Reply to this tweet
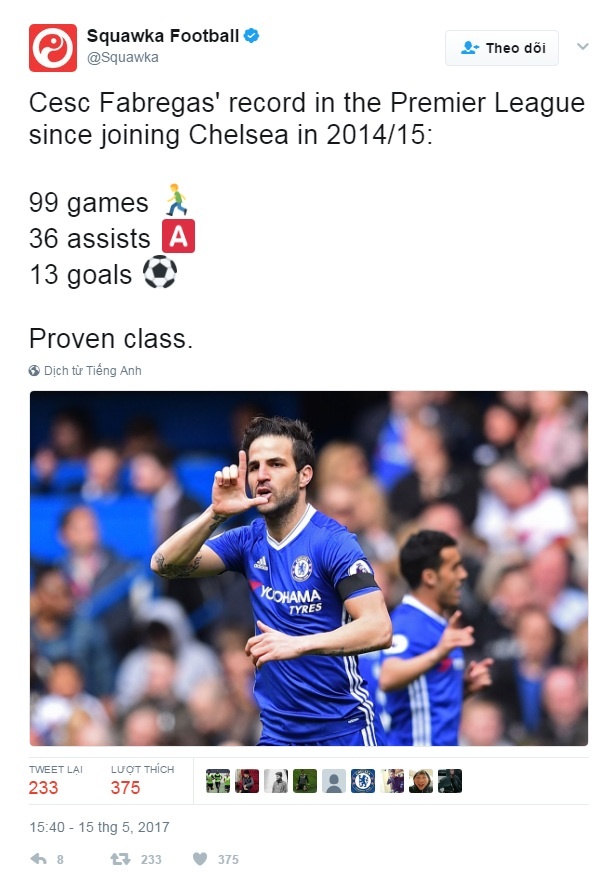611x876 pixels. [x=40, y=859]
